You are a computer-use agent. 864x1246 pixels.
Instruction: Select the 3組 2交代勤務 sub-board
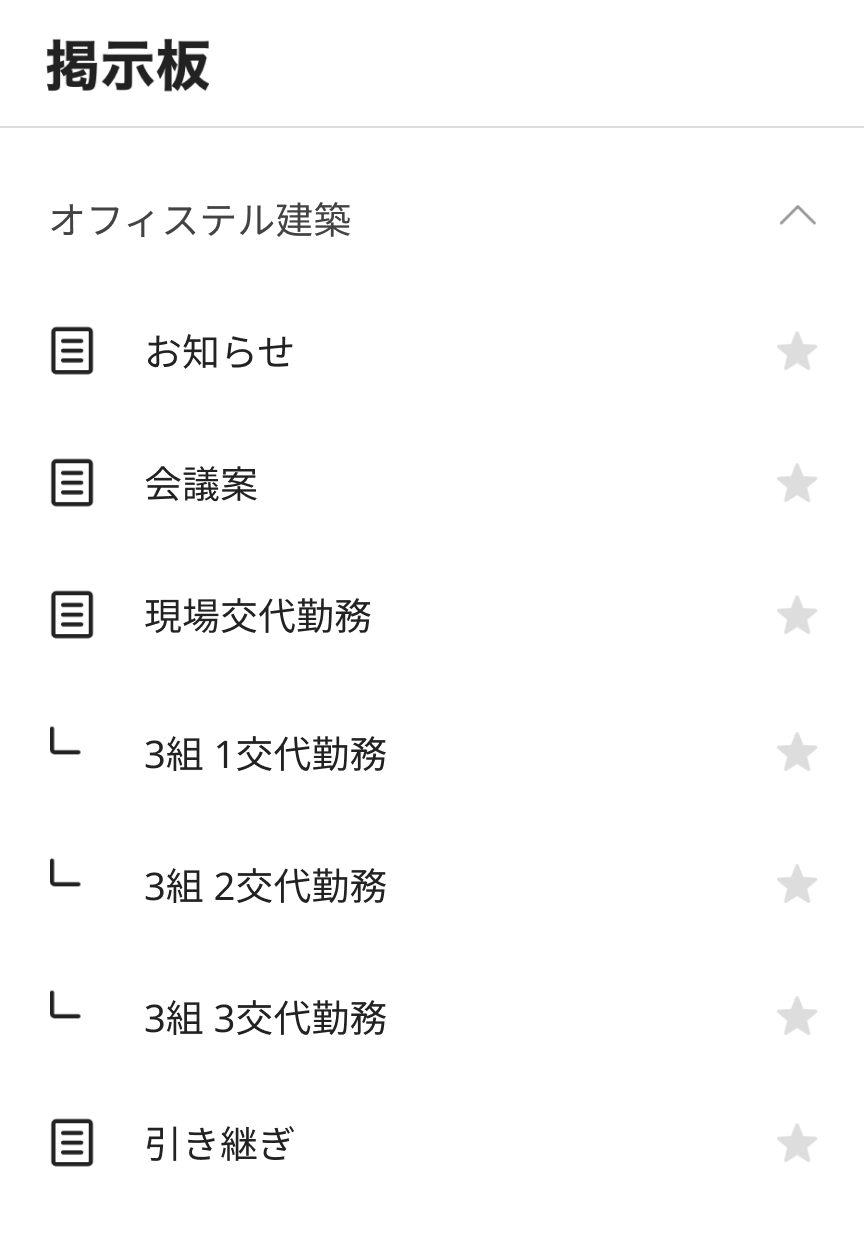pos(265,886)
